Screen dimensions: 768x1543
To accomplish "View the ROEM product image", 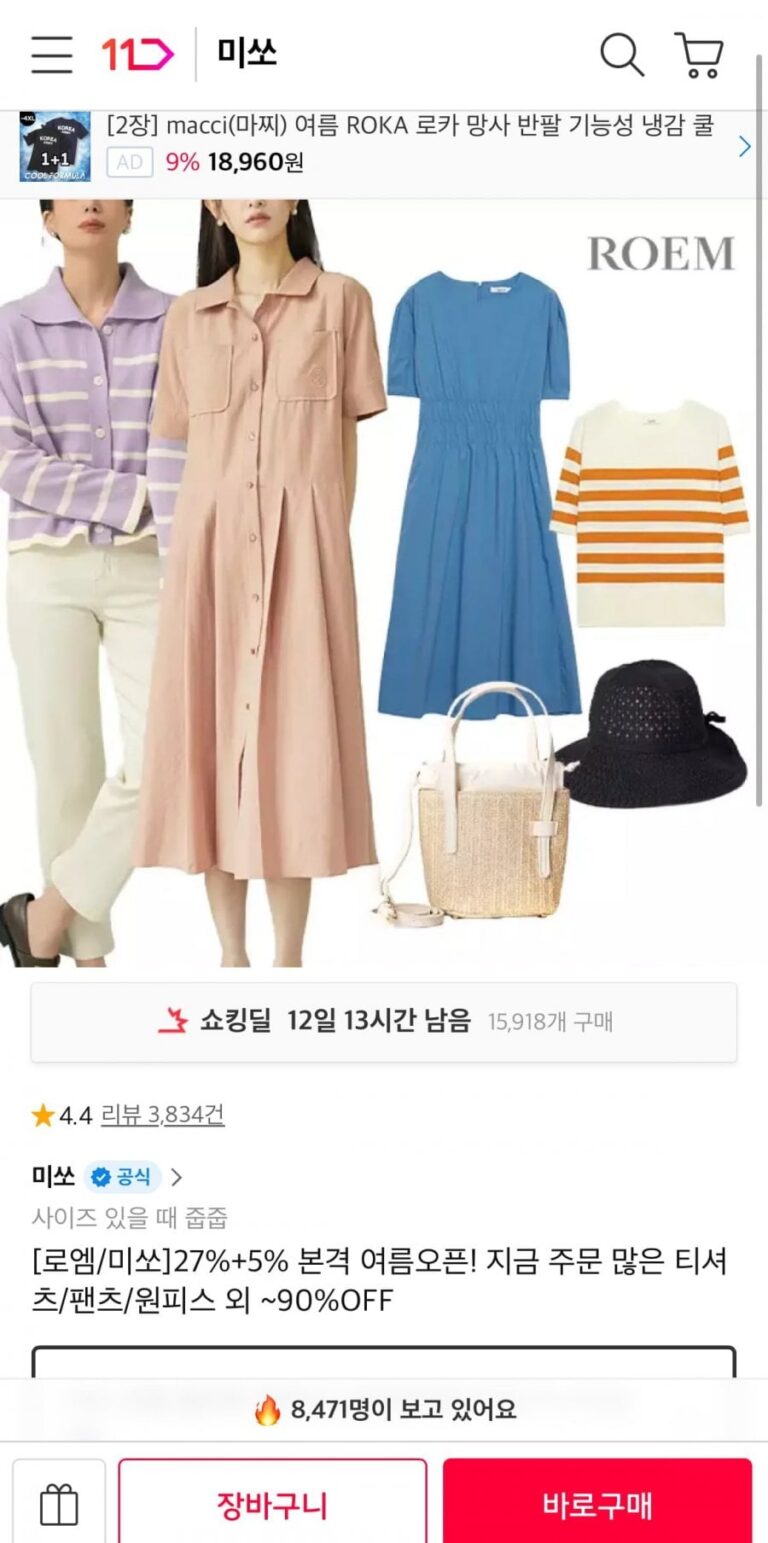I will point(384,583).
